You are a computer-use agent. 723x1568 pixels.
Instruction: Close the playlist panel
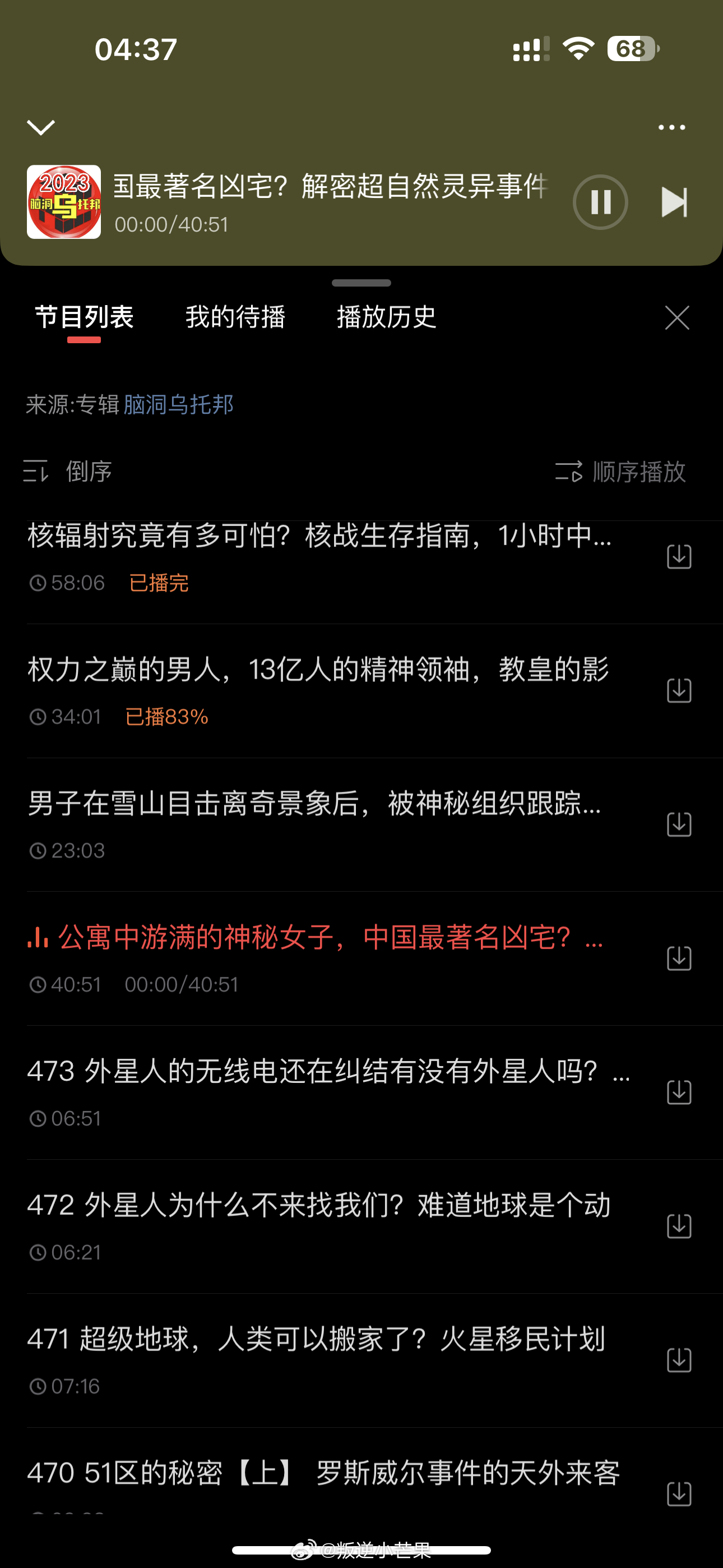[676, 318]
